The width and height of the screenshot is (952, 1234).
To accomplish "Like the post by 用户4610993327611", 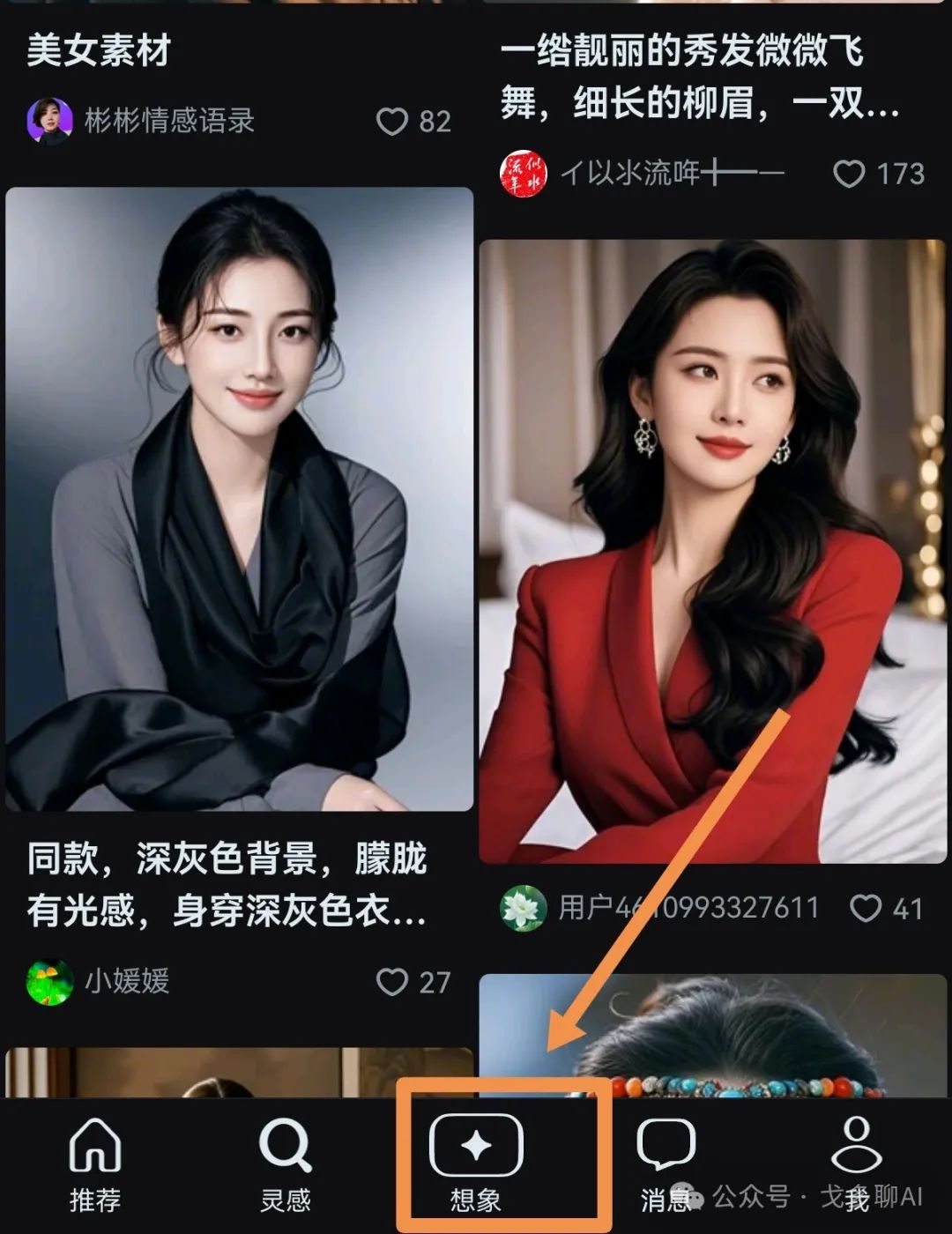I will 866,908.
